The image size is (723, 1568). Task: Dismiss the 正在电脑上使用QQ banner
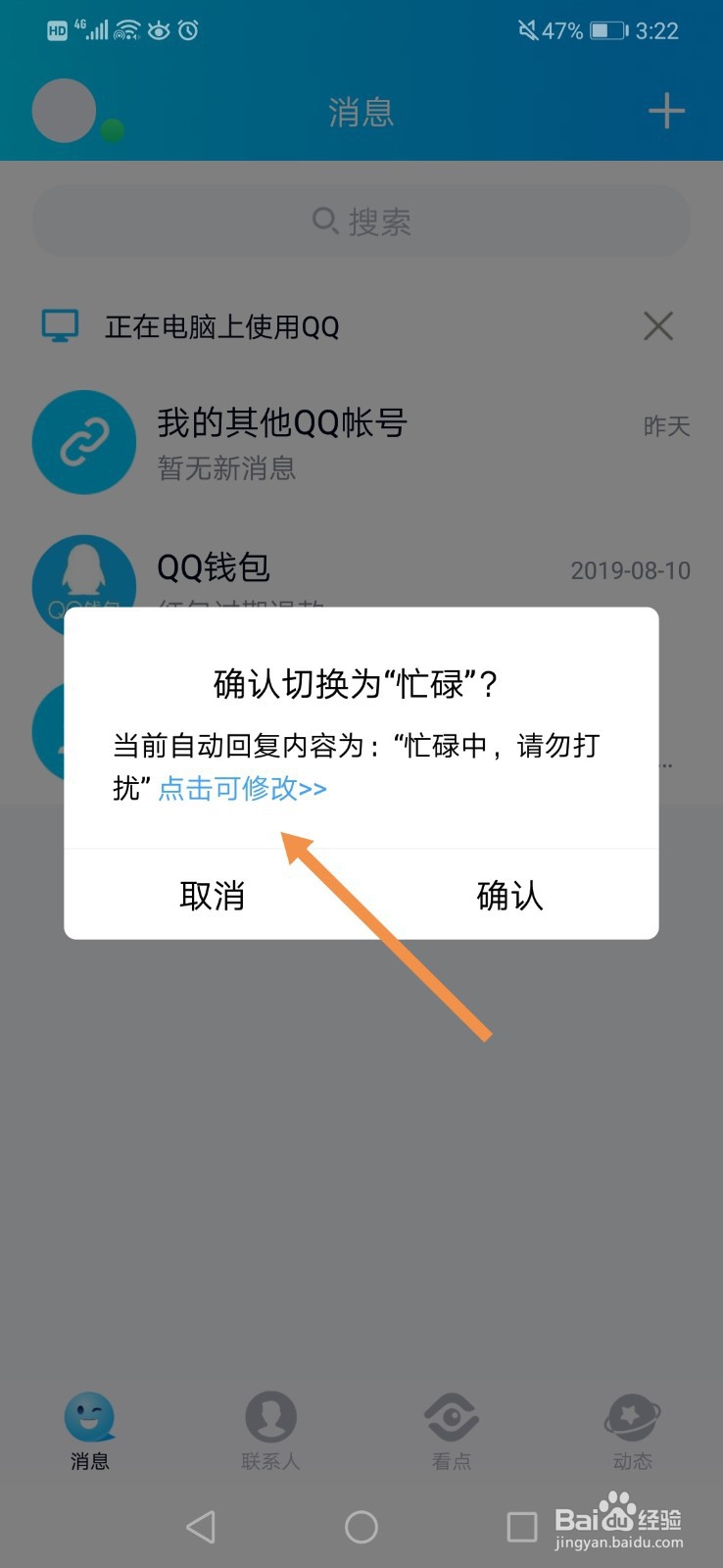657,325
